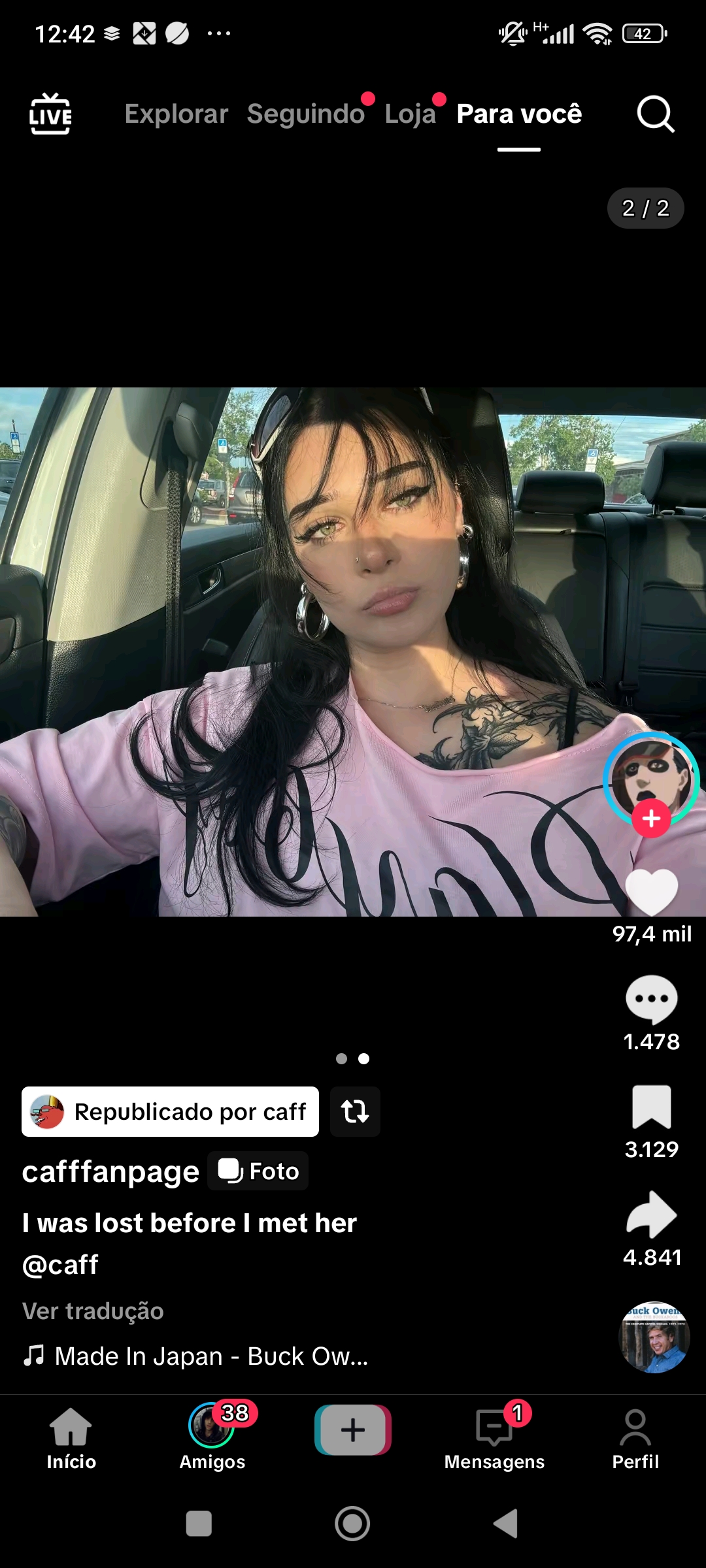Viewport: 706px width, 1568px height.
Task: Open the Buck Owens sound disc
Action: (654, 1337)
